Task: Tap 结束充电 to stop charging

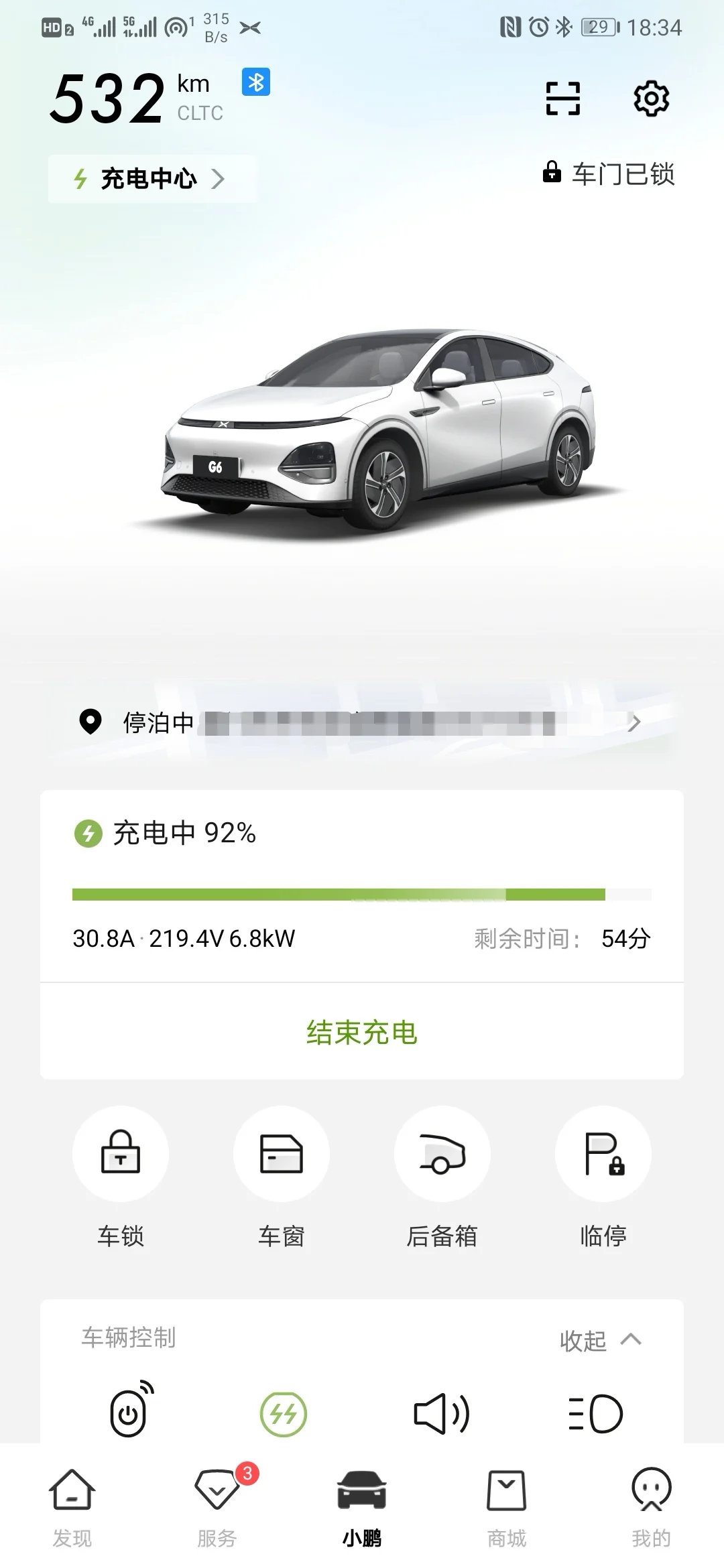Action: (362, 1033)
